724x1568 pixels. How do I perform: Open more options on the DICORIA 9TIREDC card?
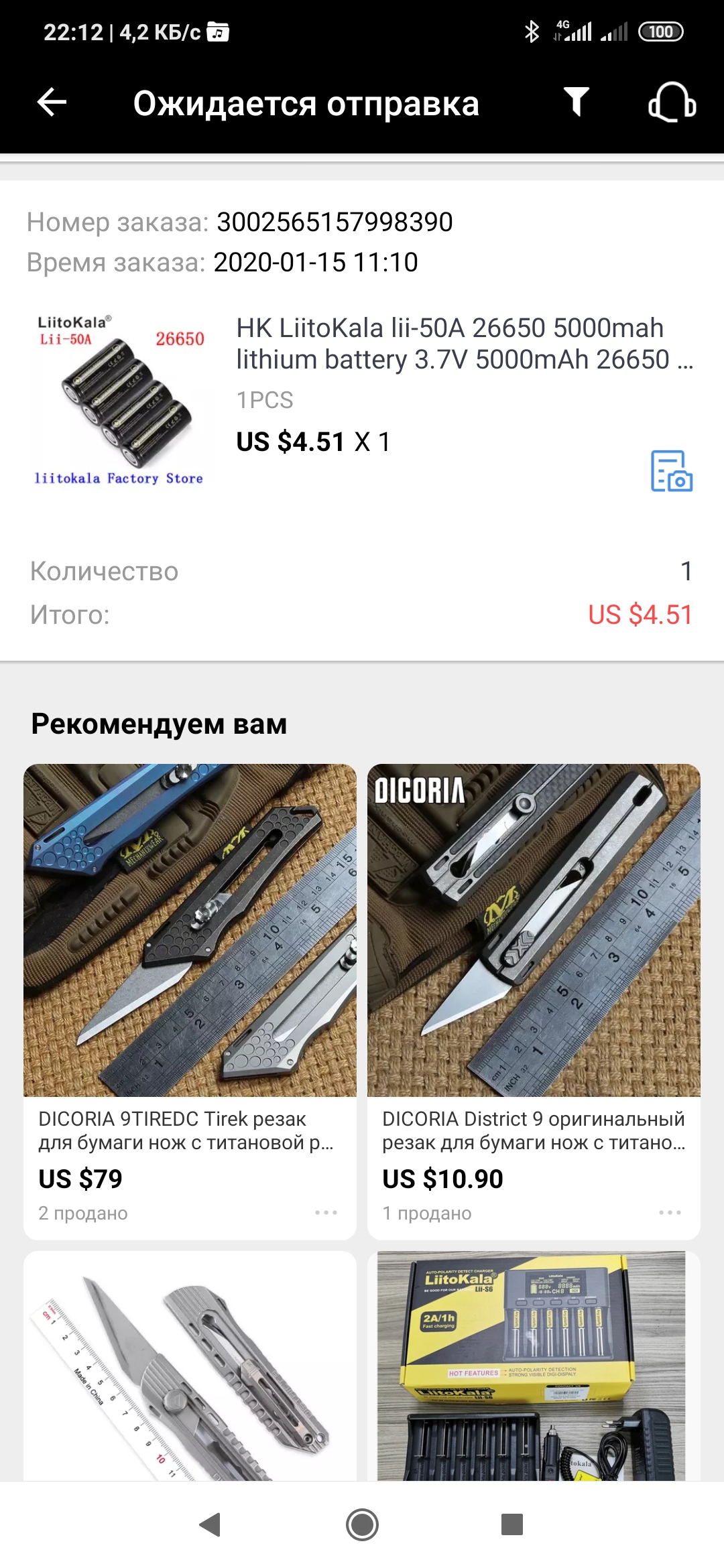coord(326,1213)
